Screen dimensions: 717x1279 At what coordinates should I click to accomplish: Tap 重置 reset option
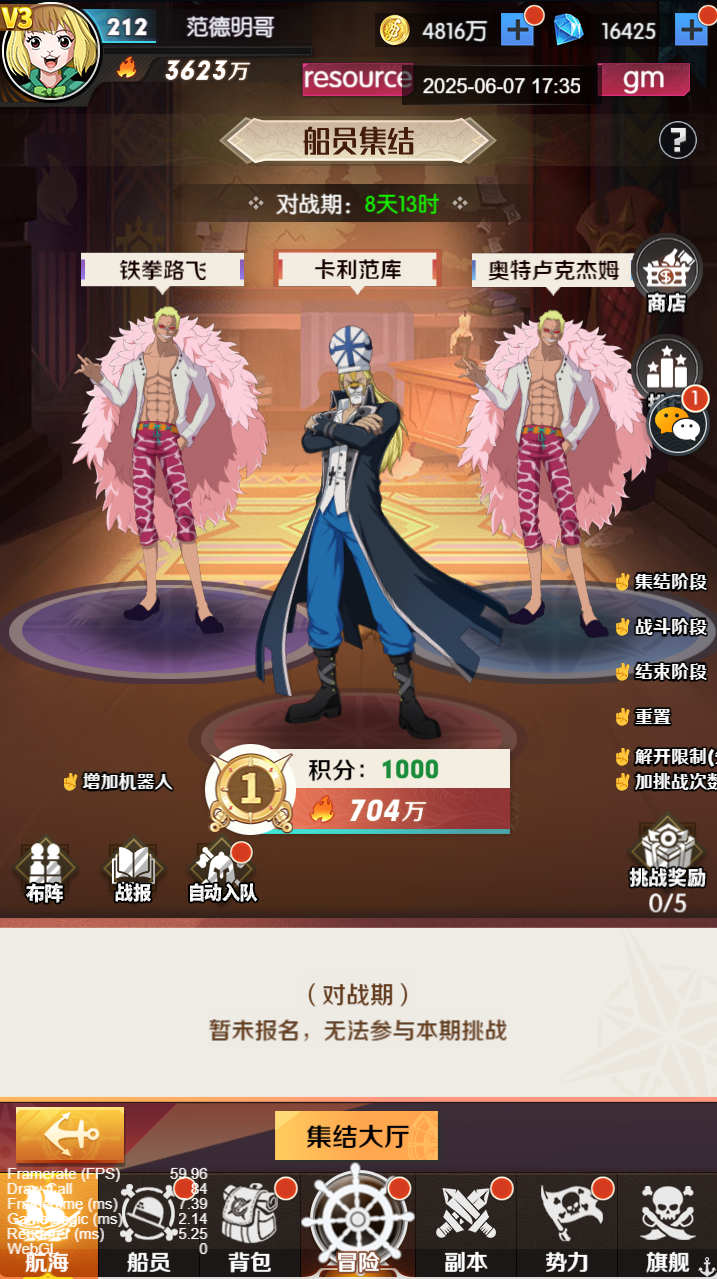pos(643,717)
